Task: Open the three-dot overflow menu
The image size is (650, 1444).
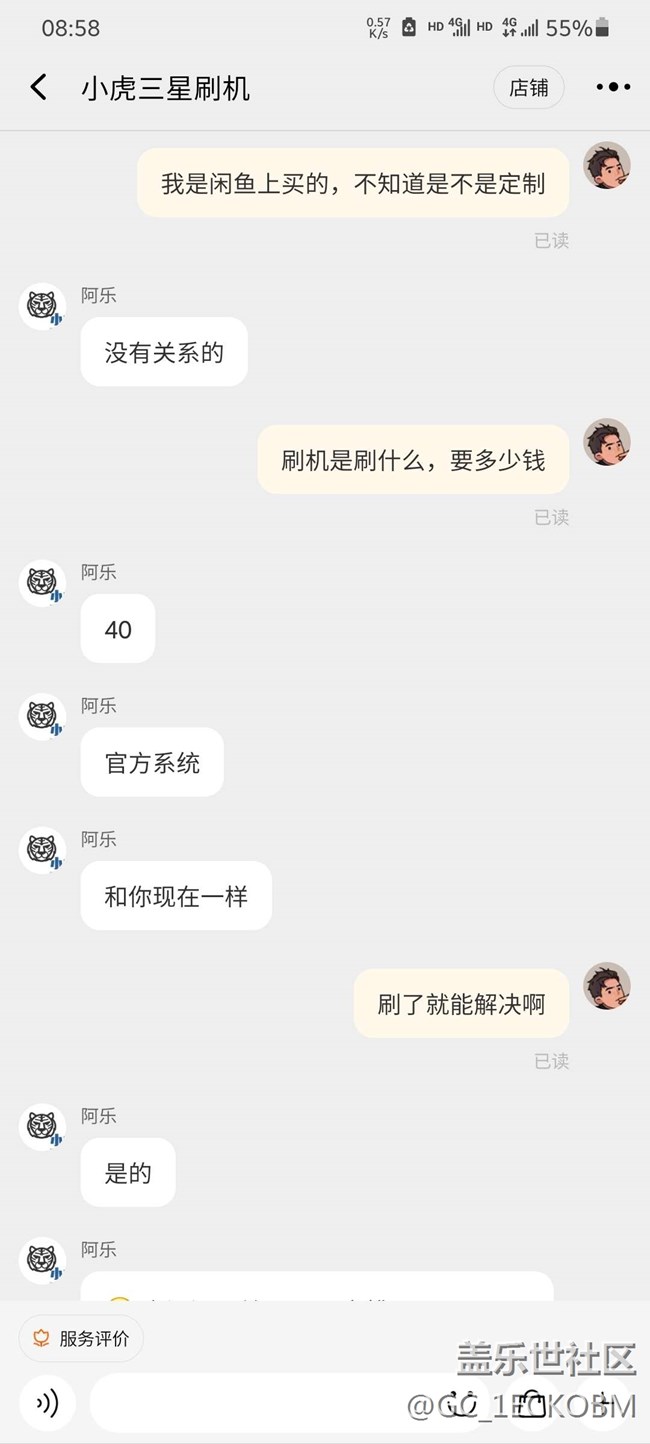Action: point(613,88)
